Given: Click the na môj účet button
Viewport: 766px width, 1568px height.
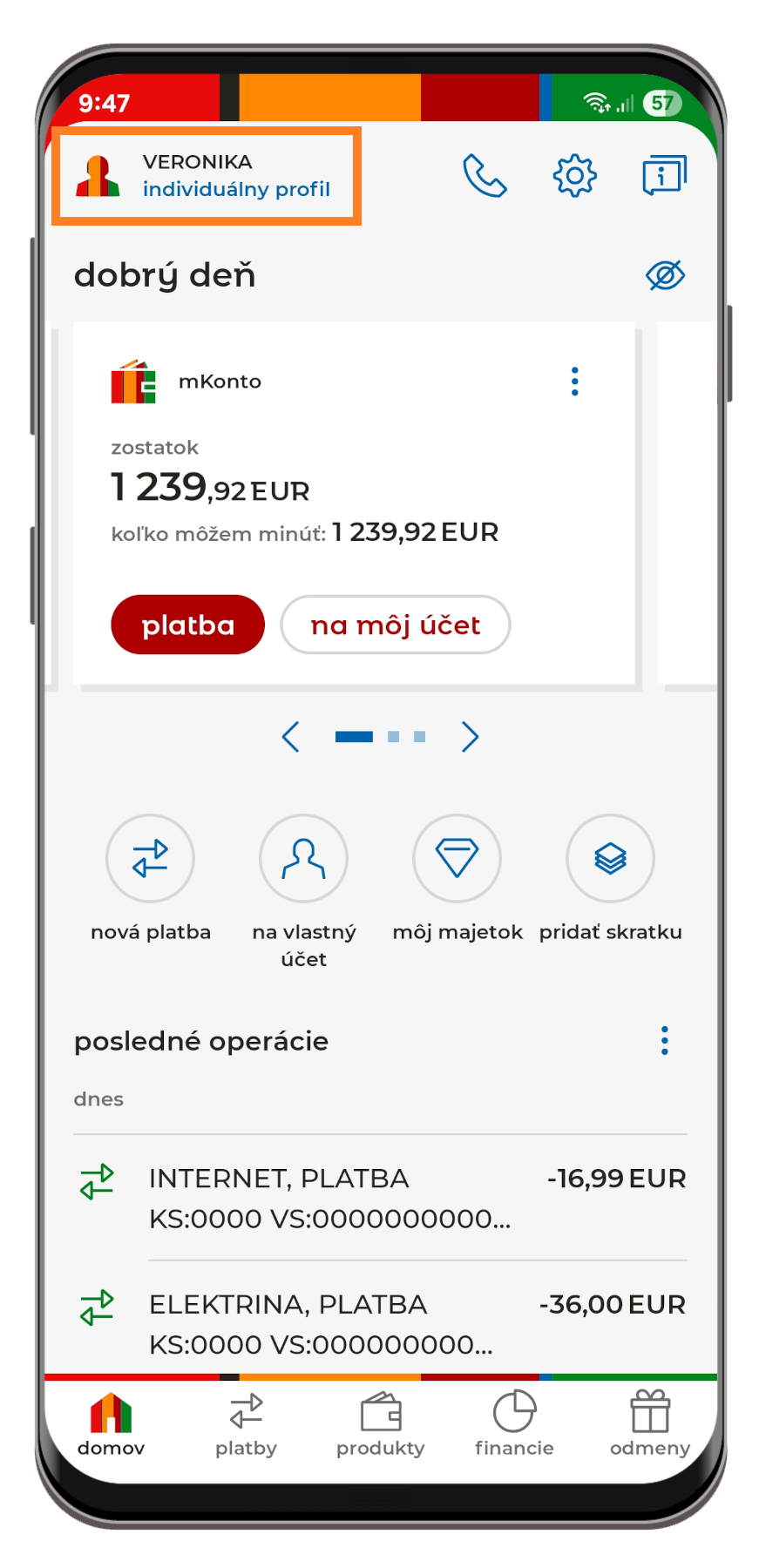Looking at the screenshot, I should (x=394, y=624).
